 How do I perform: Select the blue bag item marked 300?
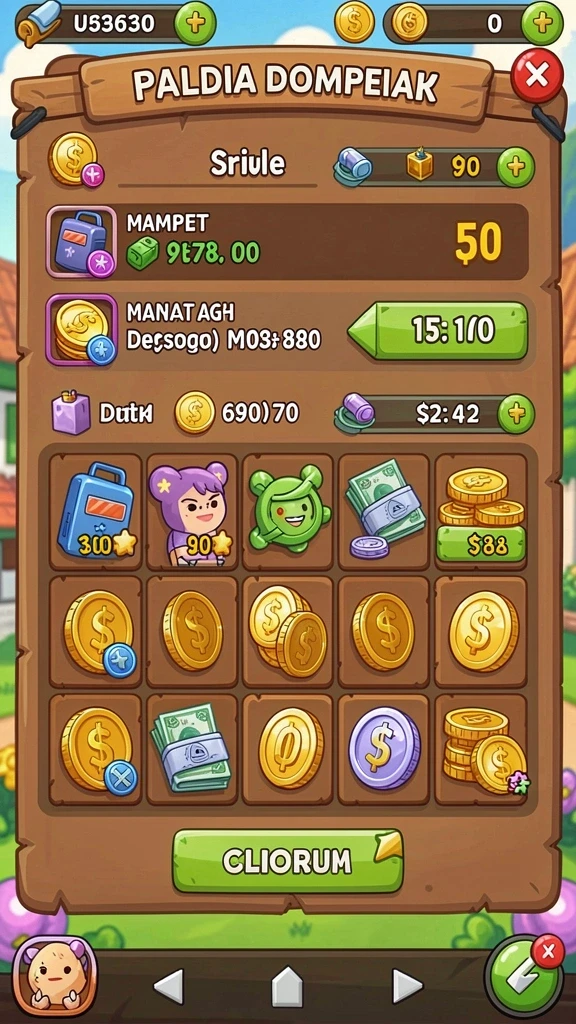96,511
